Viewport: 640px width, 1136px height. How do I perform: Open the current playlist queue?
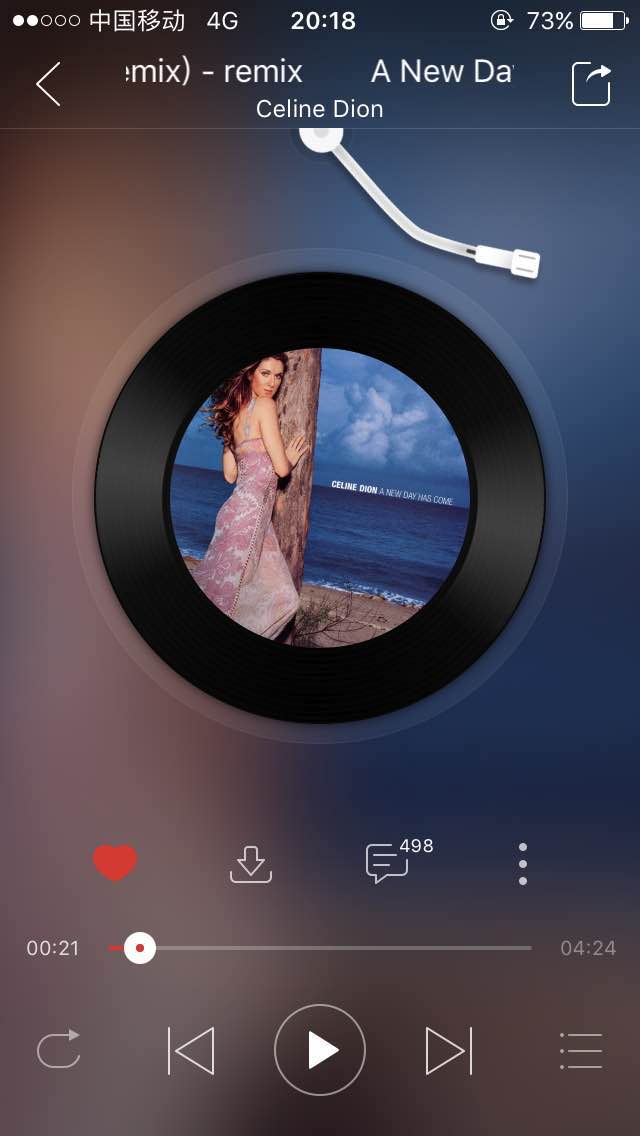click(x=580, y=1051)
